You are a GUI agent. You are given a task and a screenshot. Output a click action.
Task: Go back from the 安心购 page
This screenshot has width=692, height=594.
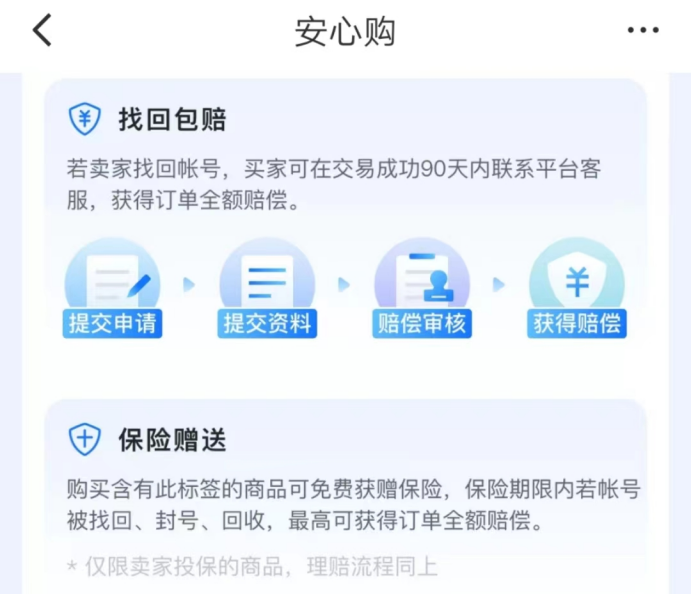[42, 31]
